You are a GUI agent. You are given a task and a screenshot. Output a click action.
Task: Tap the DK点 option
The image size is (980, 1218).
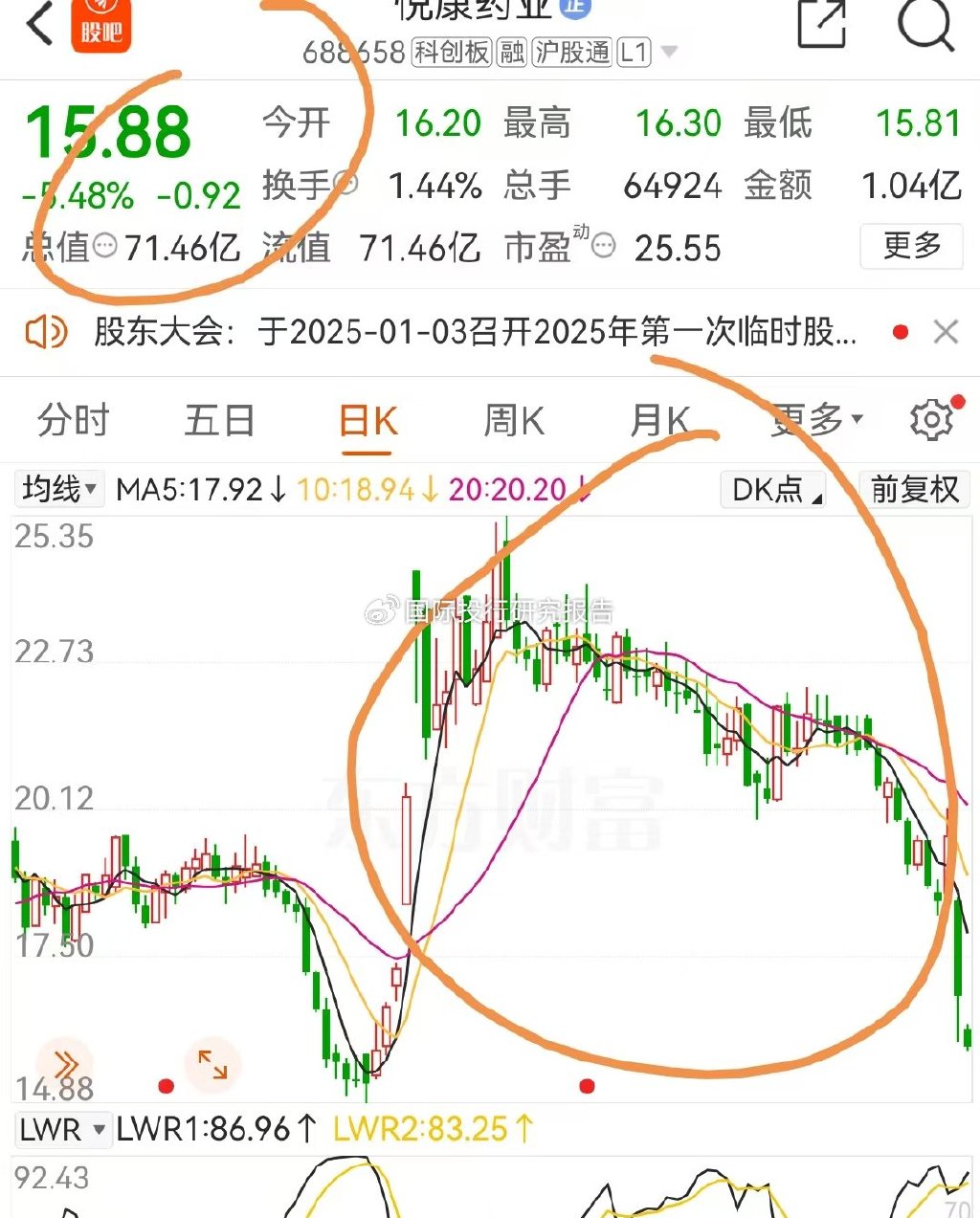[773, 490]
